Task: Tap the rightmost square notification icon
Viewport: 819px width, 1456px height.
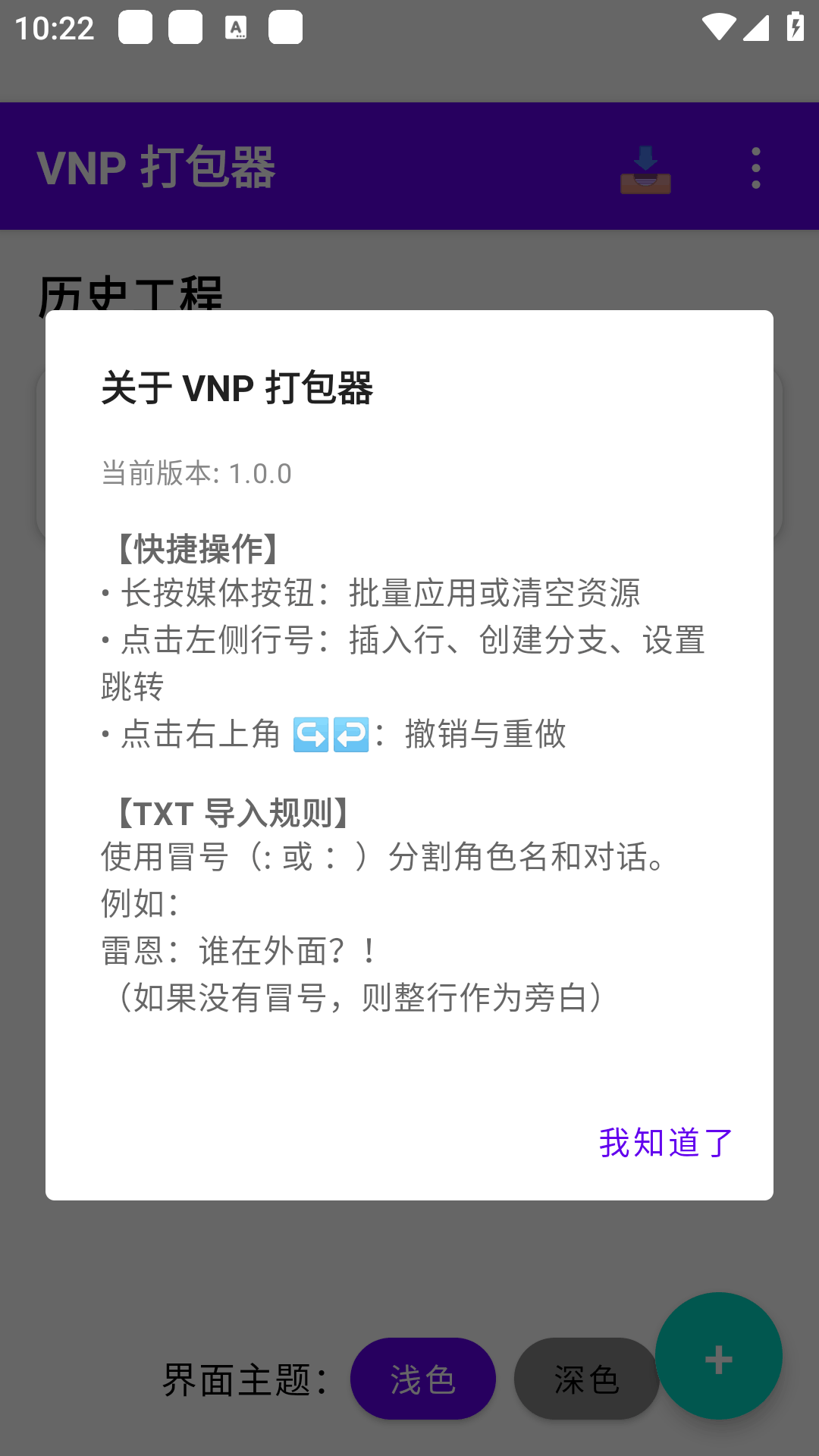Action: (x=284, y=27)
